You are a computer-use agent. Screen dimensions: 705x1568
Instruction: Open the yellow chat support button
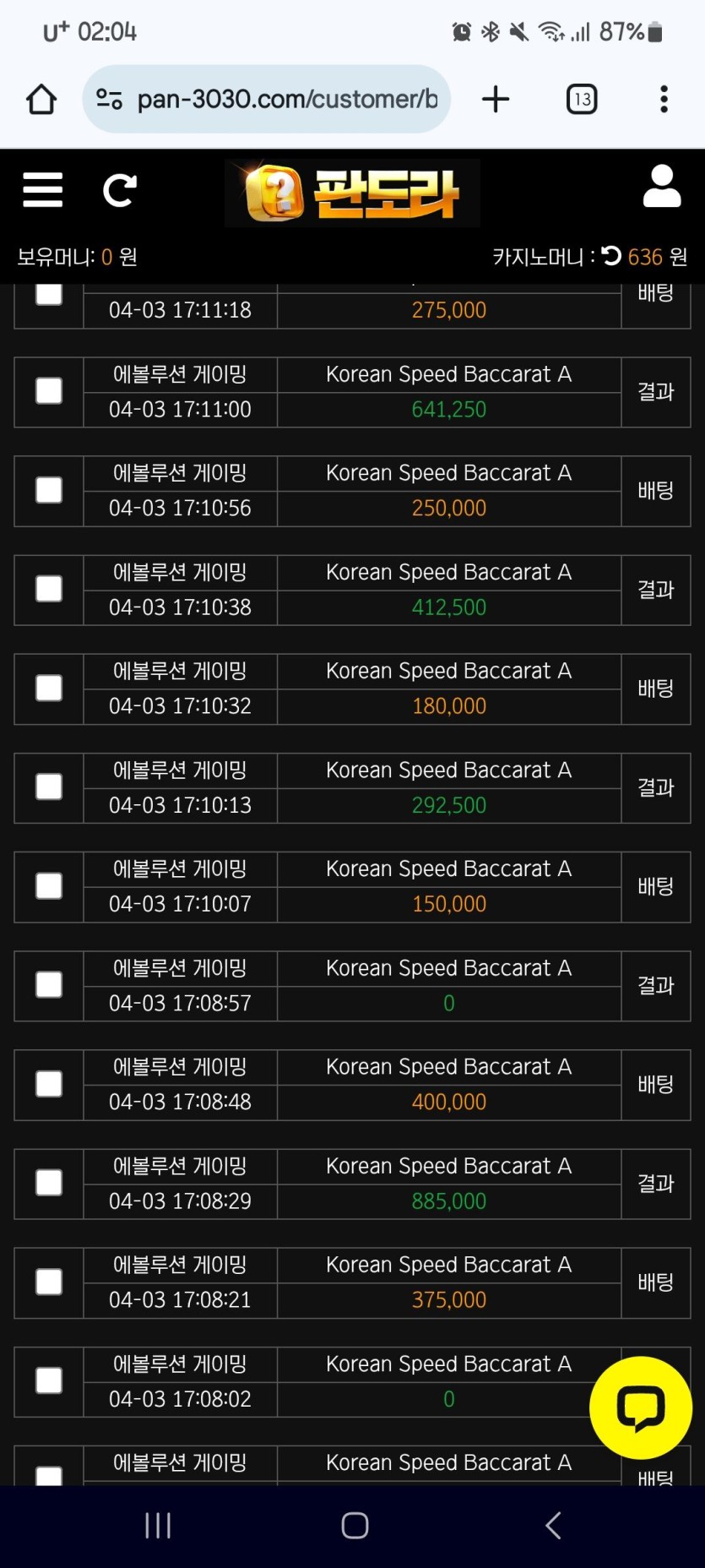click(640, 1407)
